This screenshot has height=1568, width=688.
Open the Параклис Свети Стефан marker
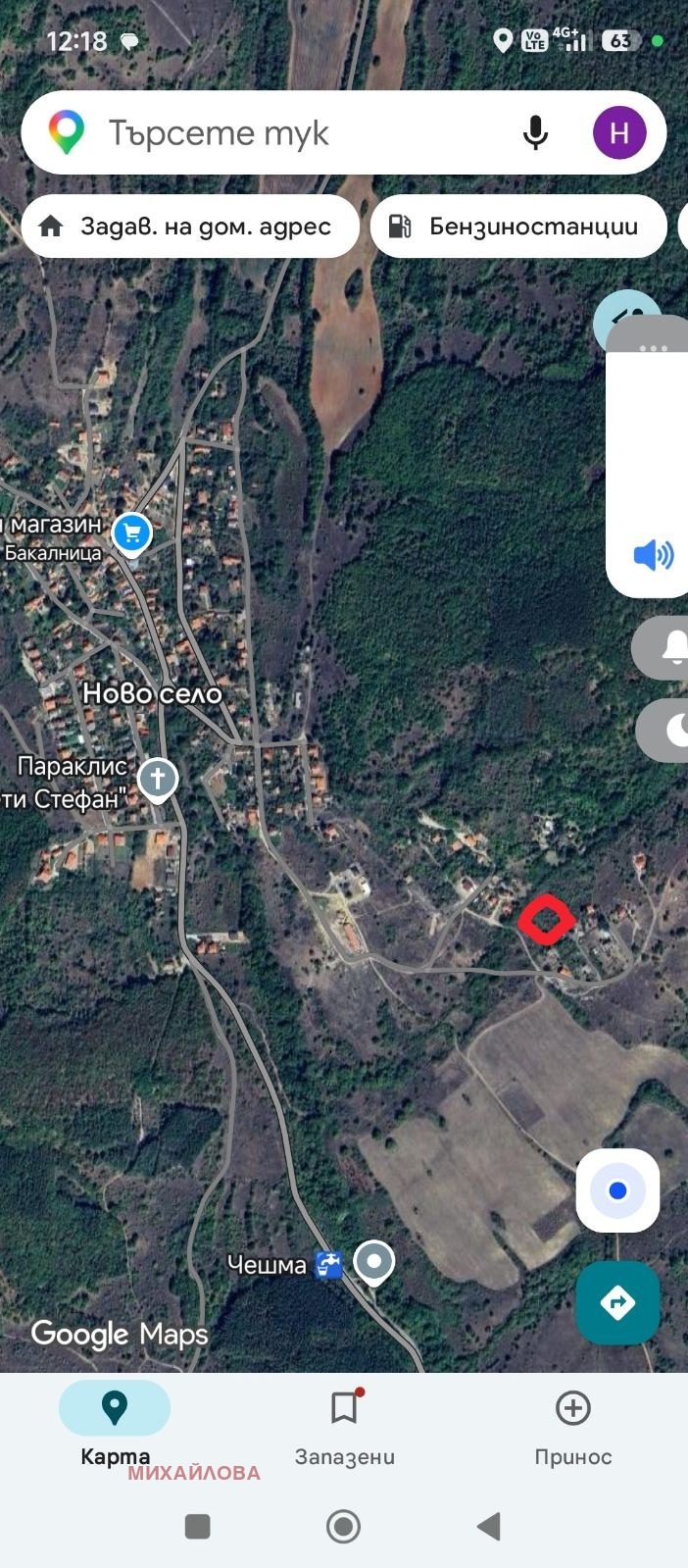tap(157, 781)
